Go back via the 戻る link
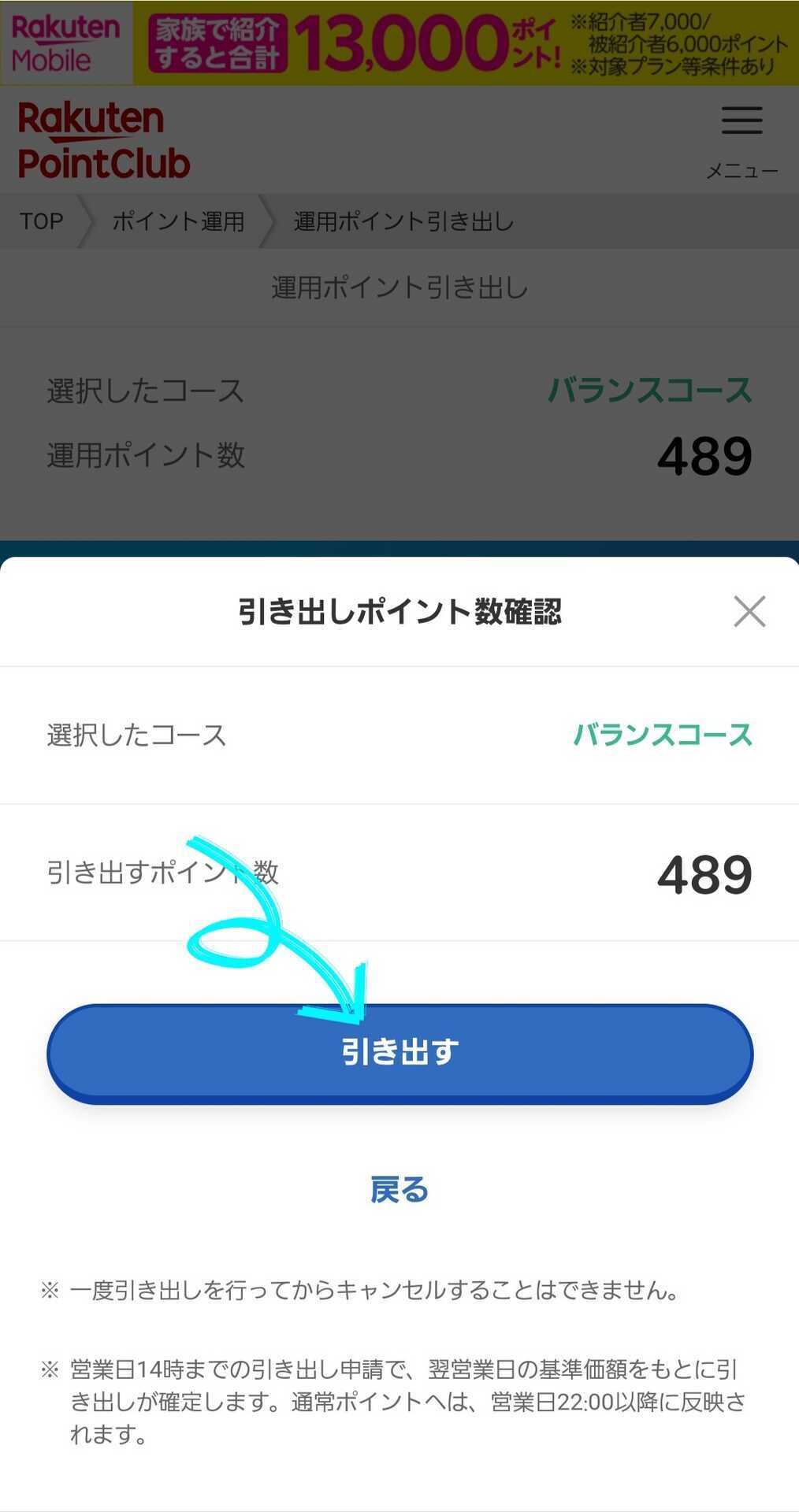The height and width of the screenshot is (1512, 799). point(399,1189)
